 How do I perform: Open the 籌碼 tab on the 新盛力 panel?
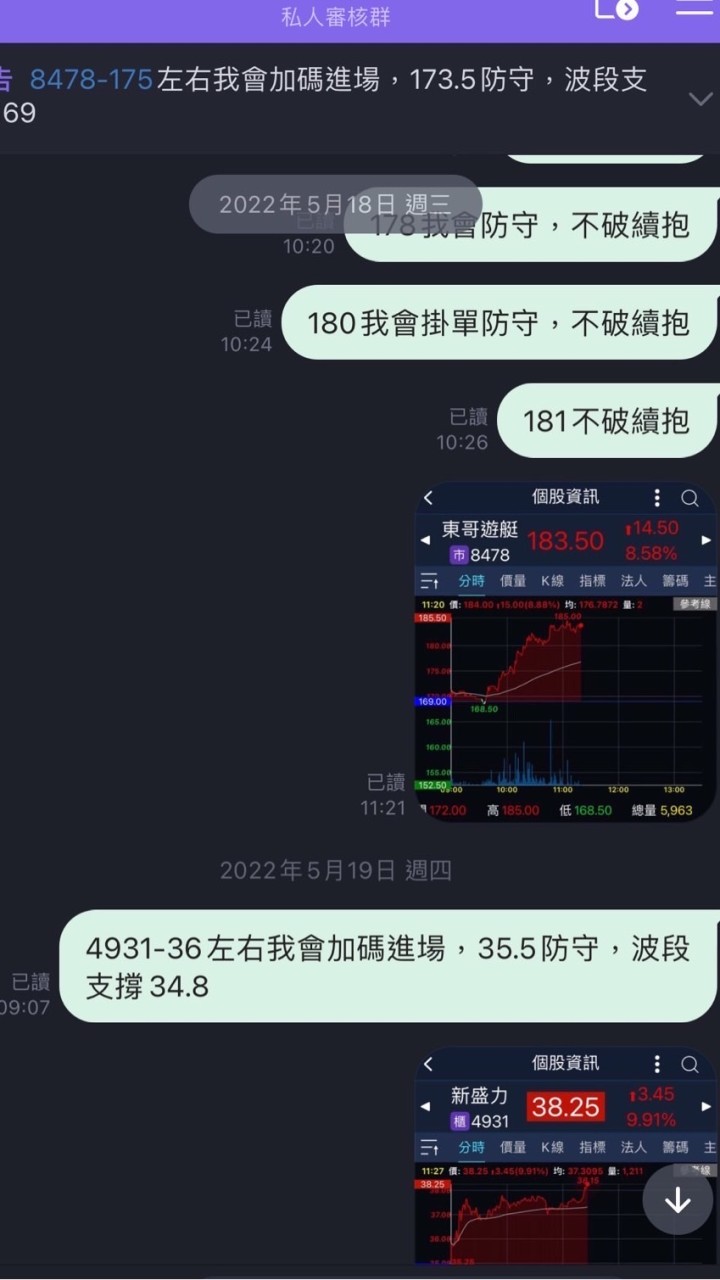click(x=676, y=1147)
